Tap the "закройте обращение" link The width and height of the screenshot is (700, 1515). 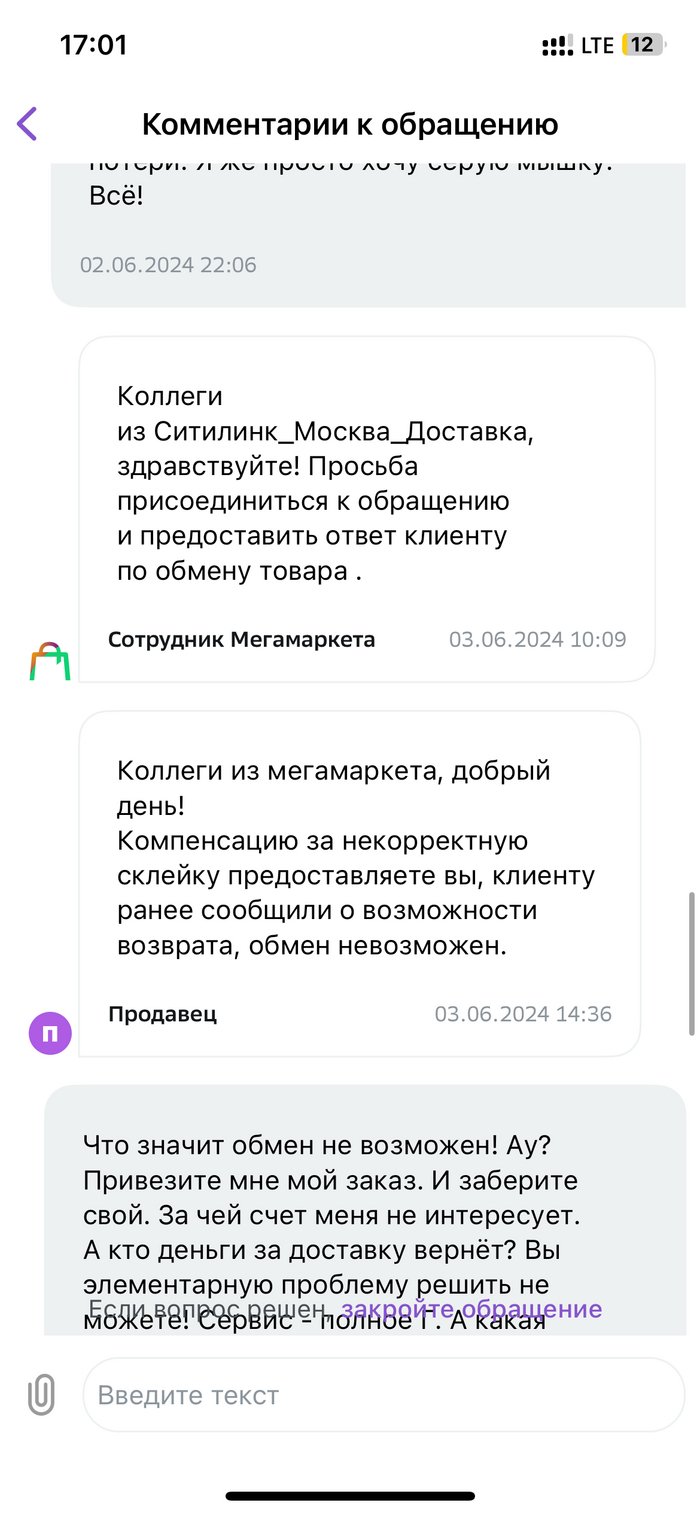coord(471,1309)
